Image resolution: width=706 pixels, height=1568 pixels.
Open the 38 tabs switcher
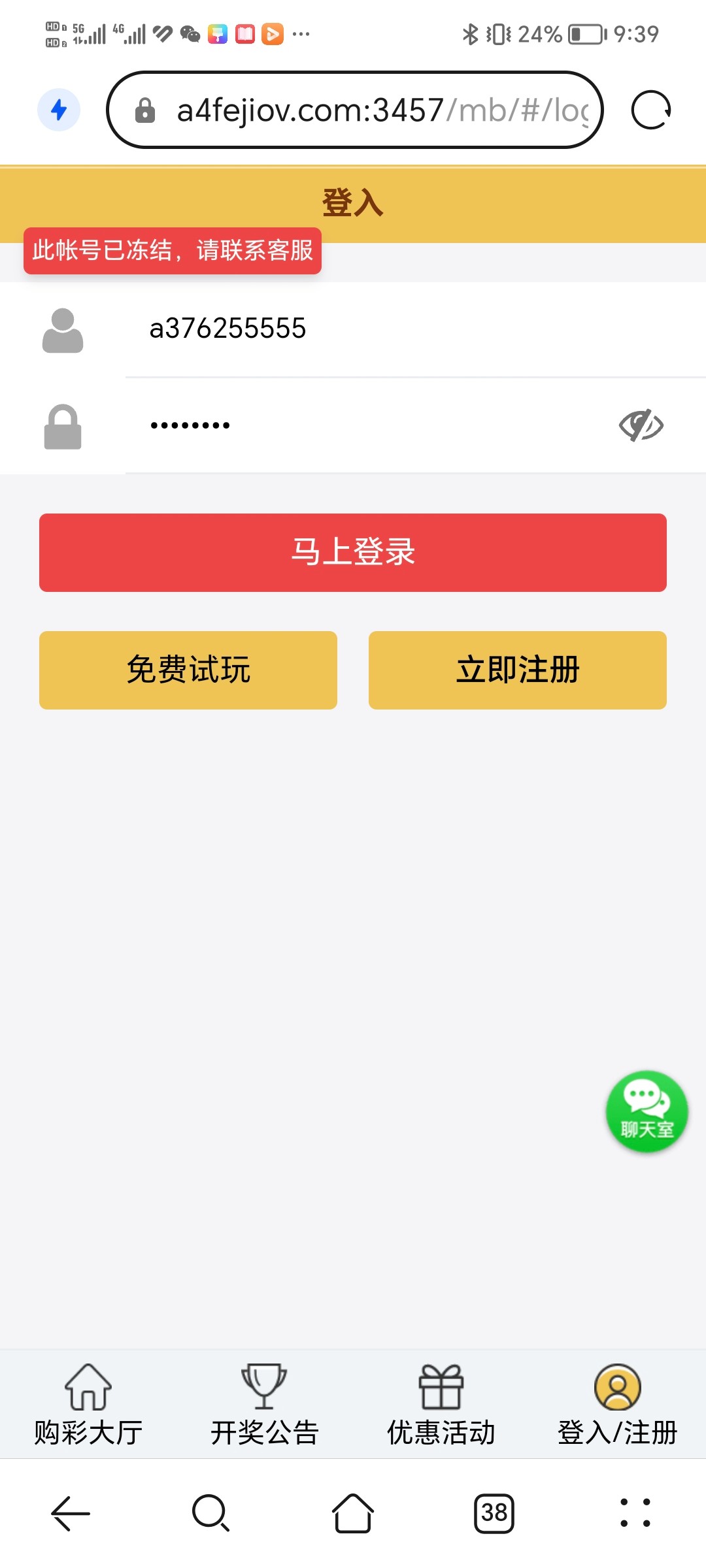494,1513
